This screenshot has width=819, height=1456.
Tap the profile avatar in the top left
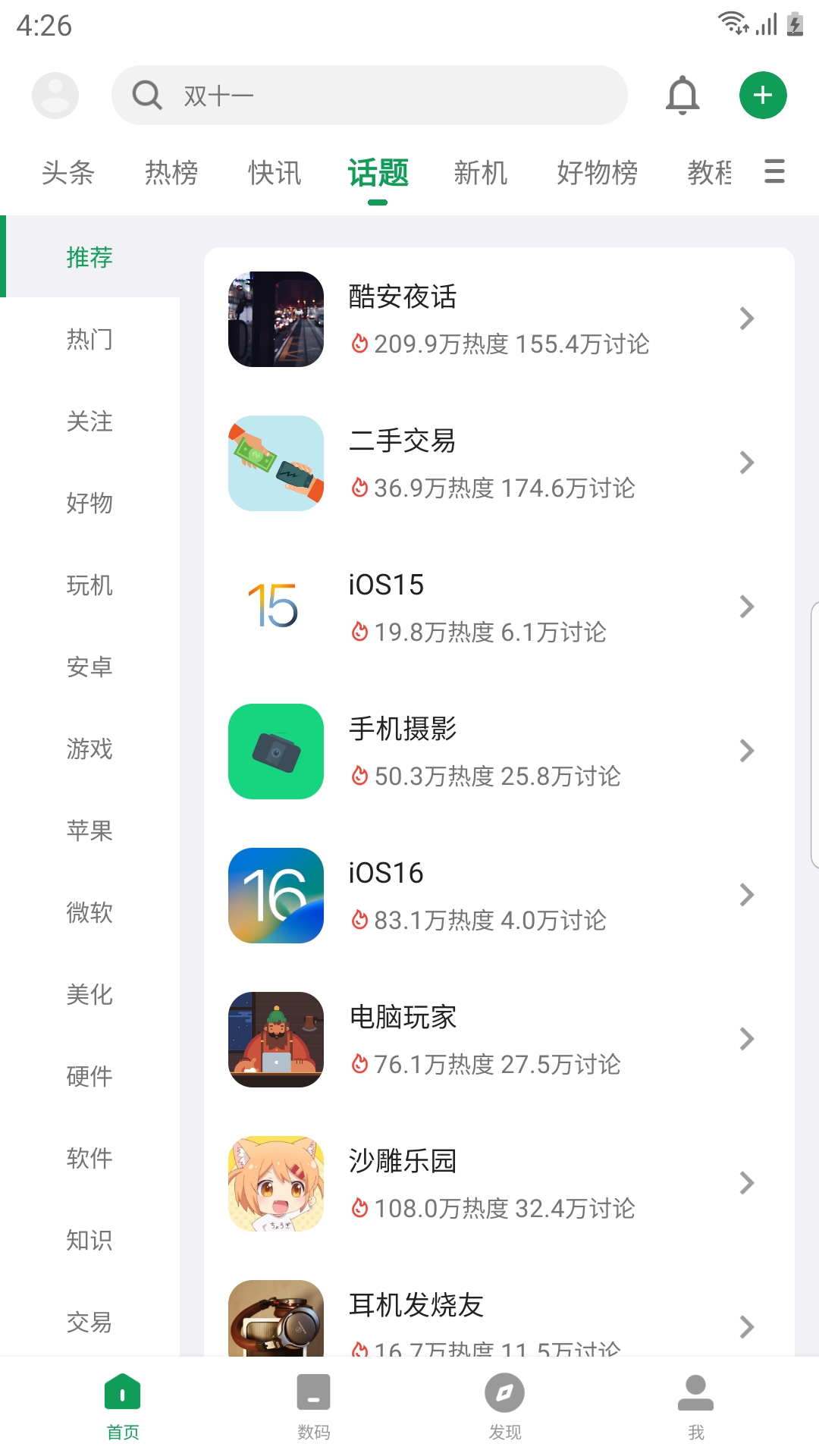pos(55,95)
